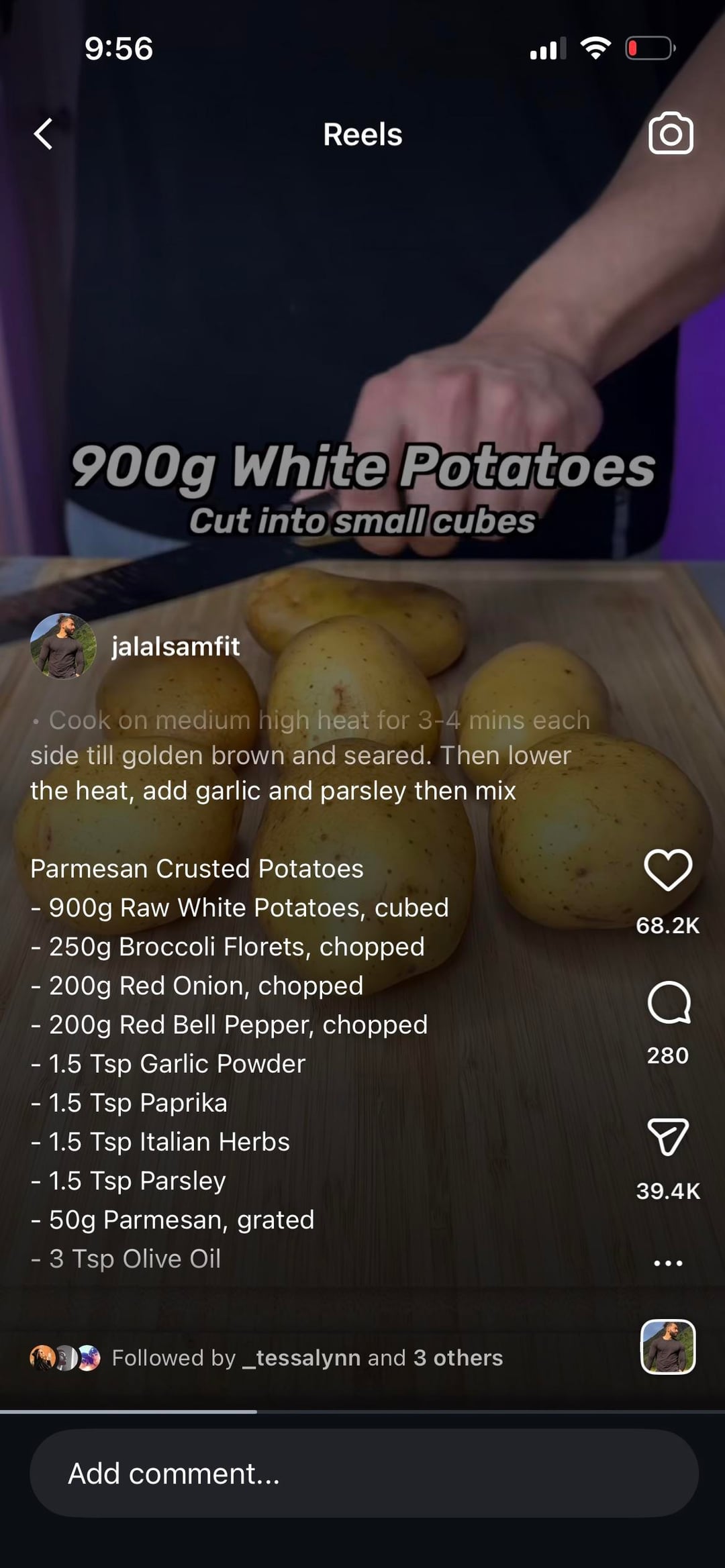Open the three-dot more options menu
The width and height of the screenshot is (725, 1568).
pyautogui.click(x=668, y=1263)
